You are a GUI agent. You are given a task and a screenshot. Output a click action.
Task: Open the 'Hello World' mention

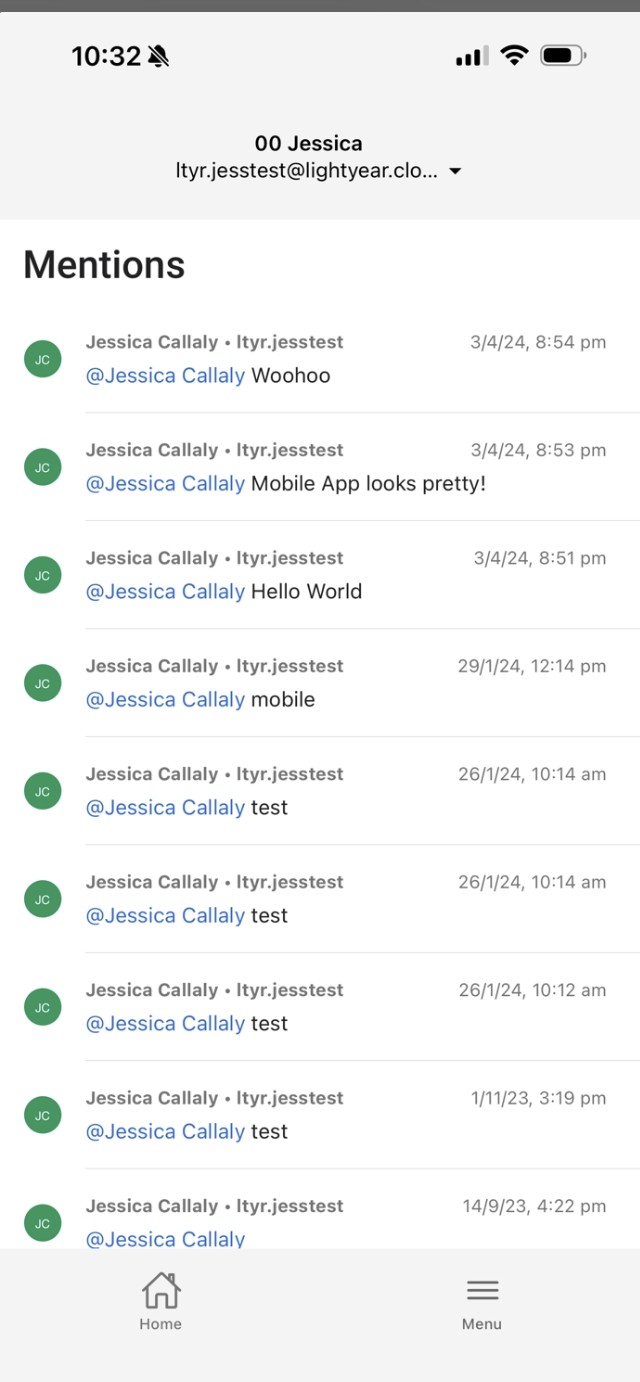(320, 575)
